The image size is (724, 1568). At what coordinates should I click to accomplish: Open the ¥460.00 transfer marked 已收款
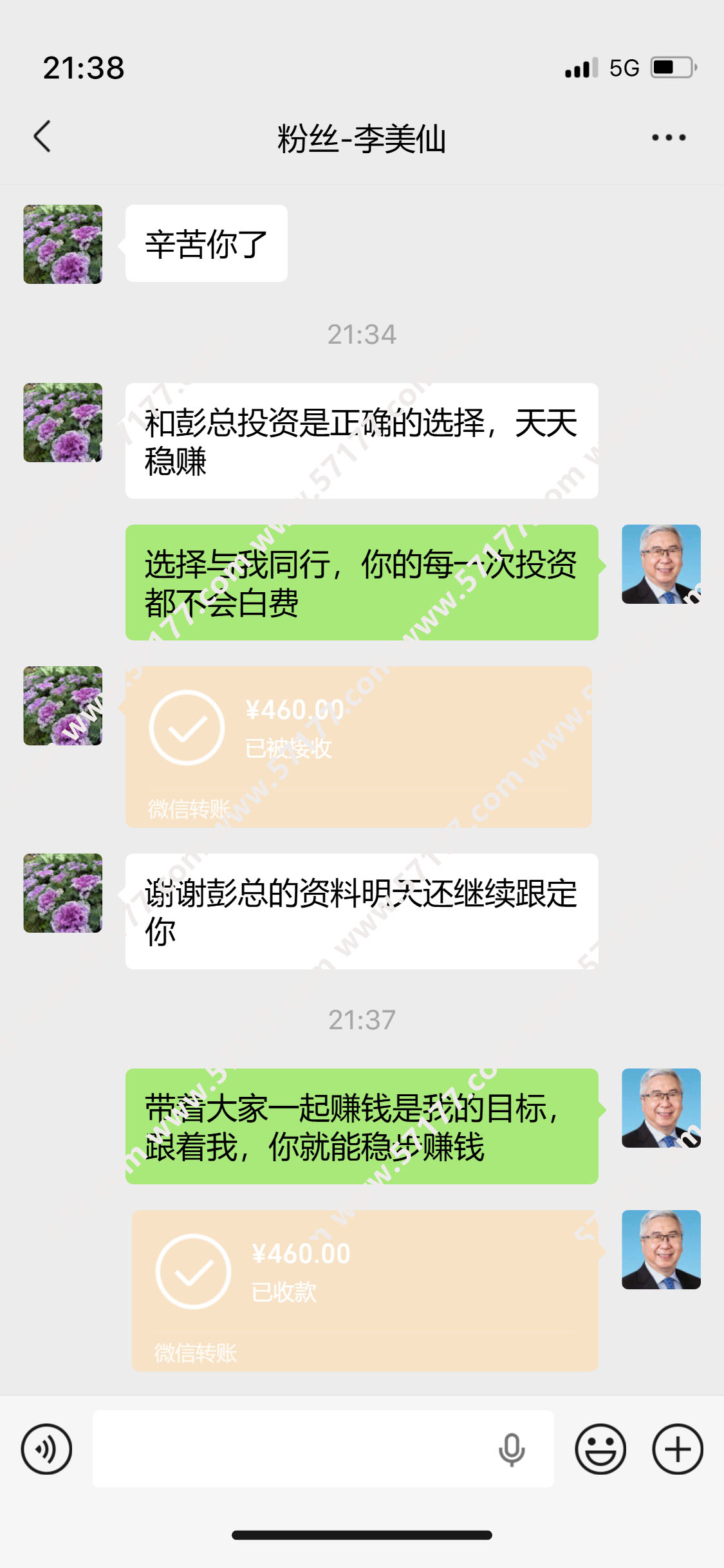coord(365,1291)
